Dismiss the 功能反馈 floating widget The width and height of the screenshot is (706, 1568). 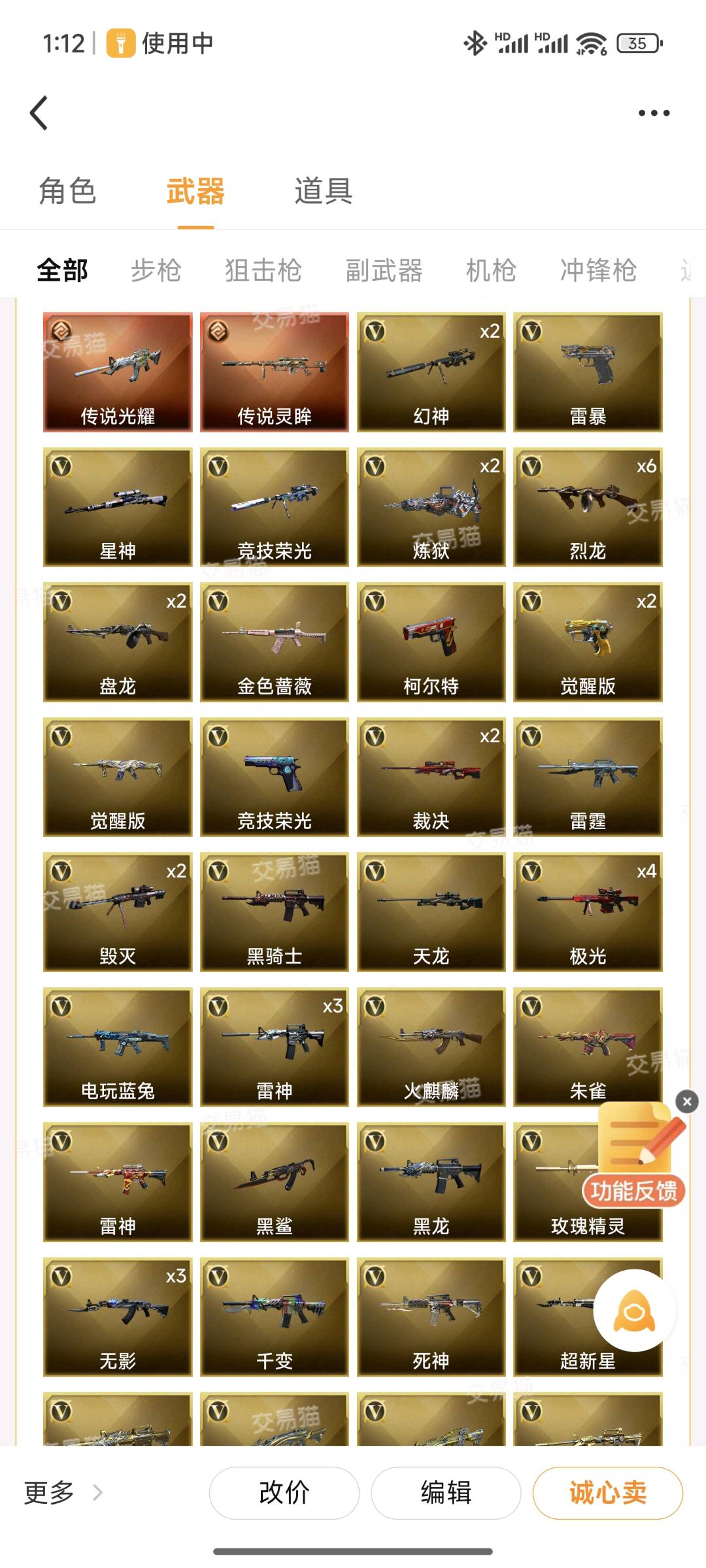(x=687, y=1102)
